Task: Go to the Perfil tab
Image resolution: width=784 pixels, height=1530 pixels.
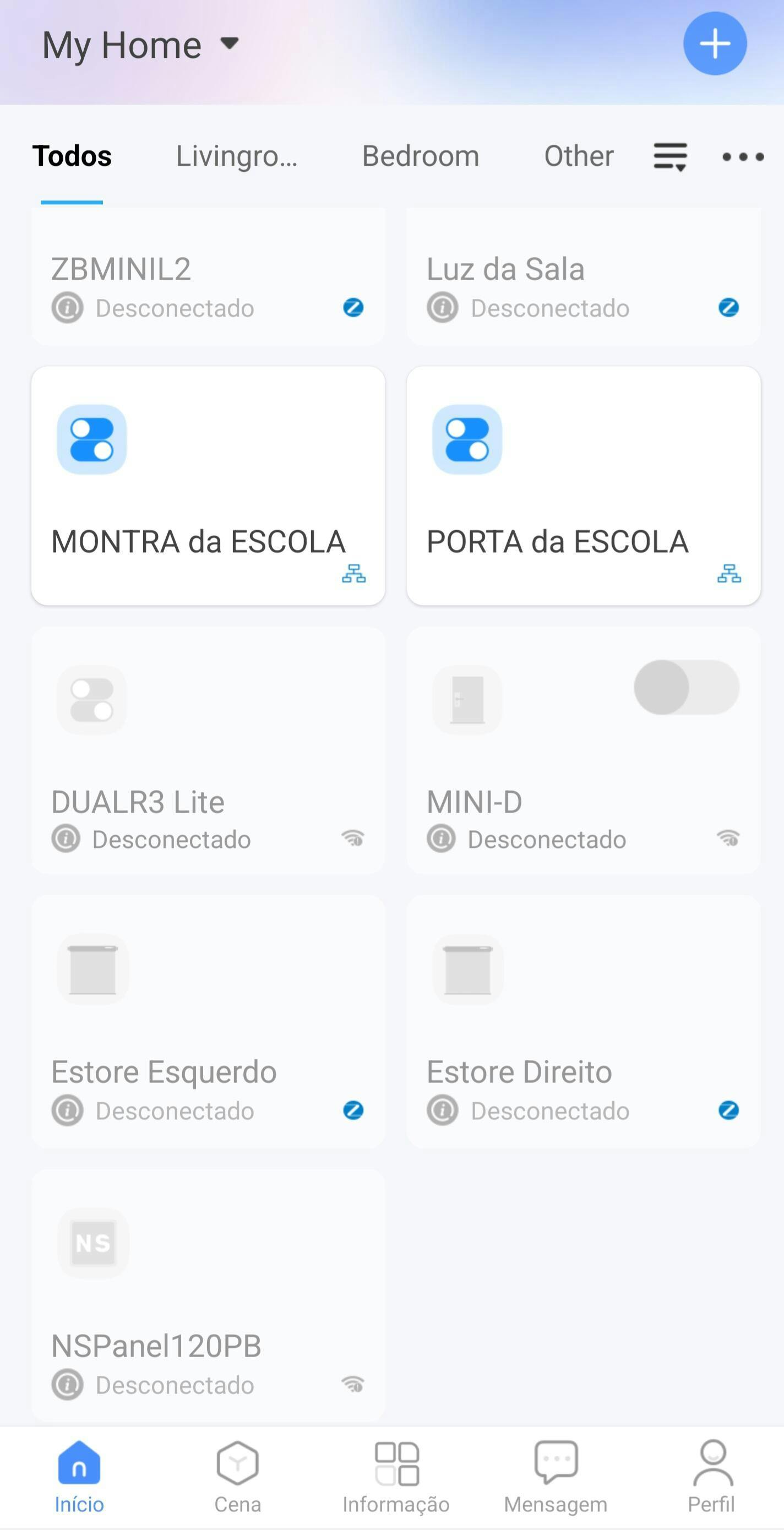Action: click(711, 1477)
